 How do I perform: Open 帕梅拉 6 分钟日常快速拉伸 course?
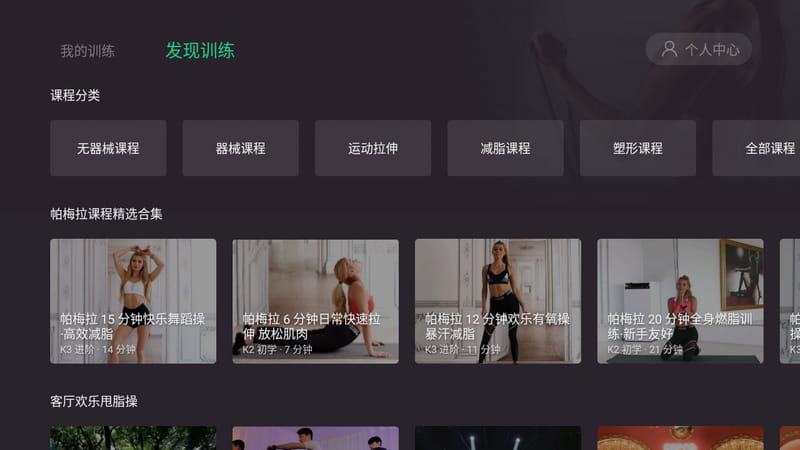pos(315,300)
